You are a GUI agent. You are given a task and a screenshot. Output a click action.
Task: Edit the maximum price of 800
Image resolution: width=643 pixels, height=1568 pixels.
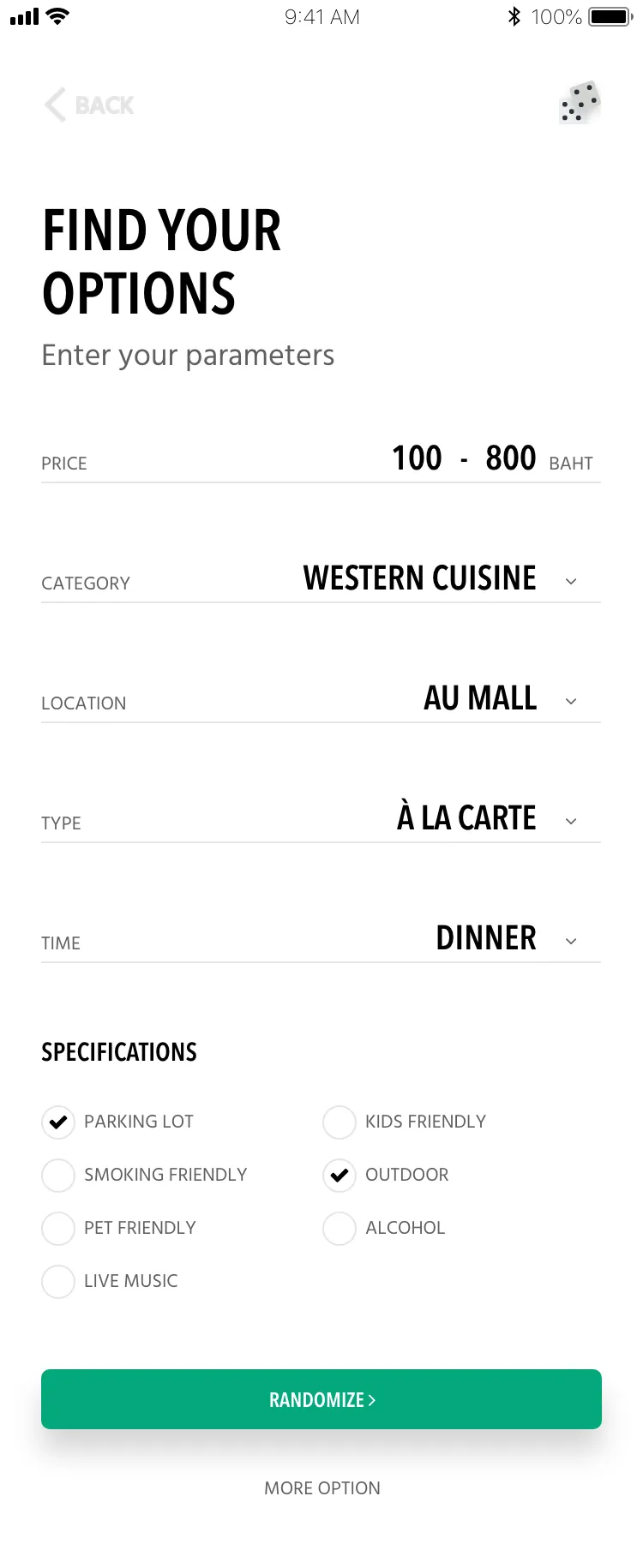click(x=510, y=458)
